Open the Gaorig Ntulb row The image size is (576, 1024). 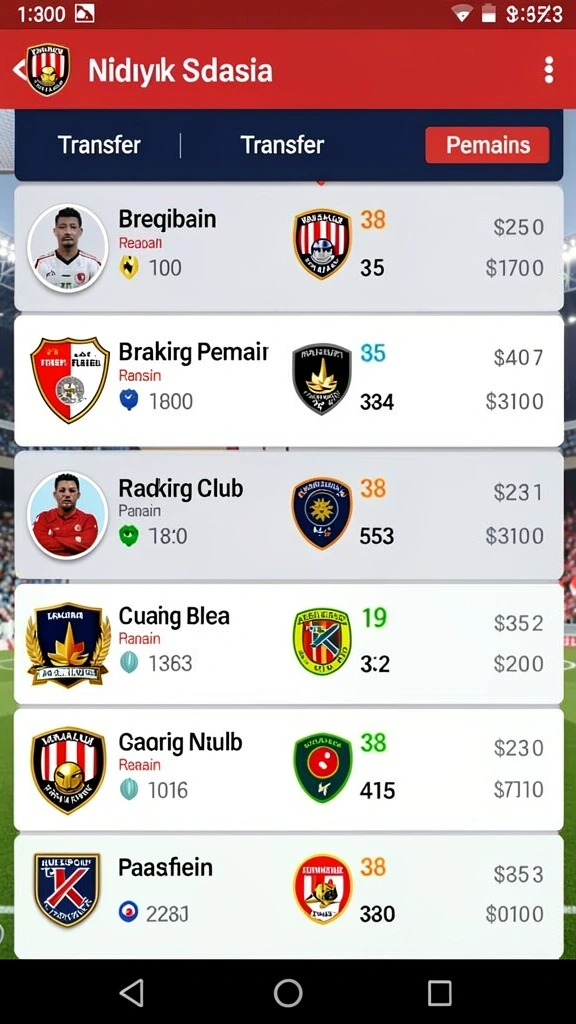pos(289,769)
